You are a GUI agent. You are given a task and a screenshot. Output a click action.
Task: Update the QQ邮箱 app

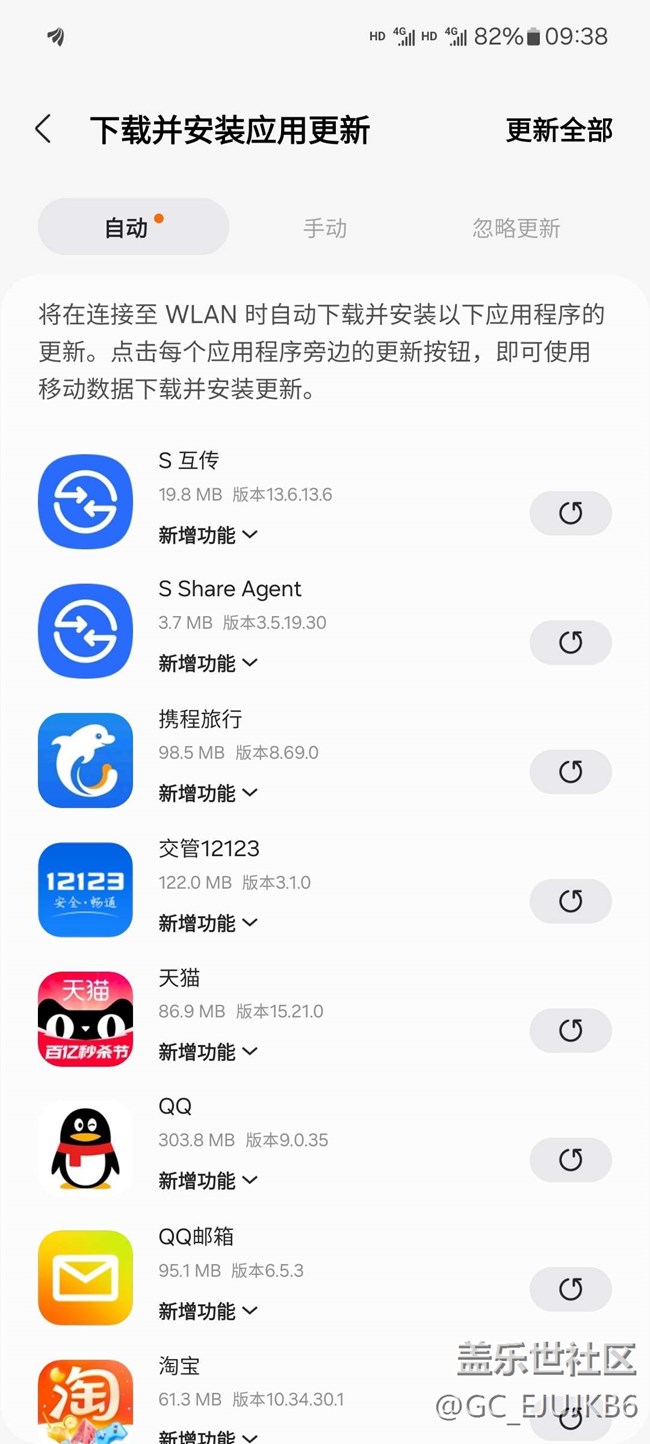click(570, 1289)
